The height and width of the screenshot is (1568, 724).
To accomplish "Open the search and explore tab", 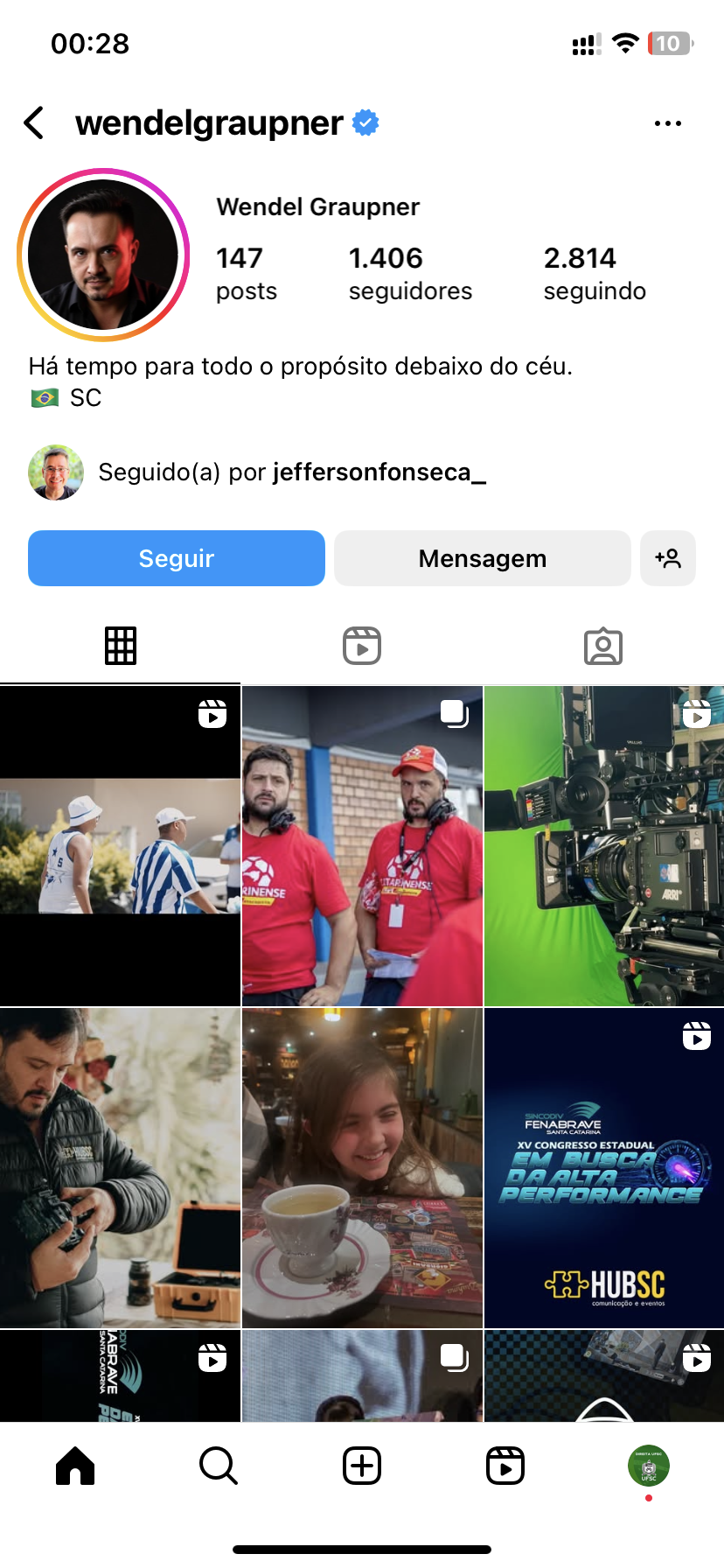I will pyautogui.click(x=219, y=1466).
